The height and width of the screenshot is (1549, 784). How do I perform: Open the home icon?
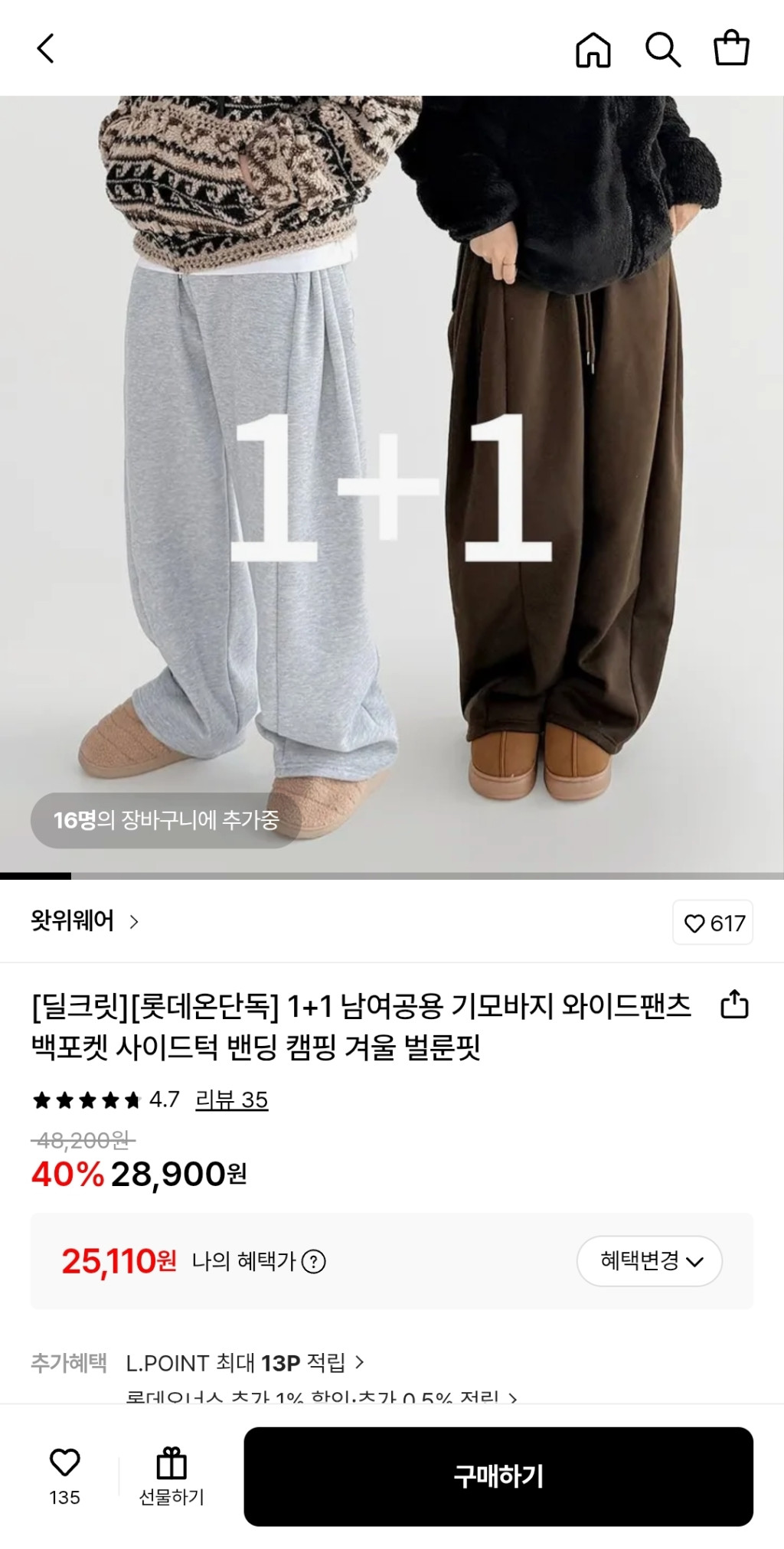tap(593, 50)
